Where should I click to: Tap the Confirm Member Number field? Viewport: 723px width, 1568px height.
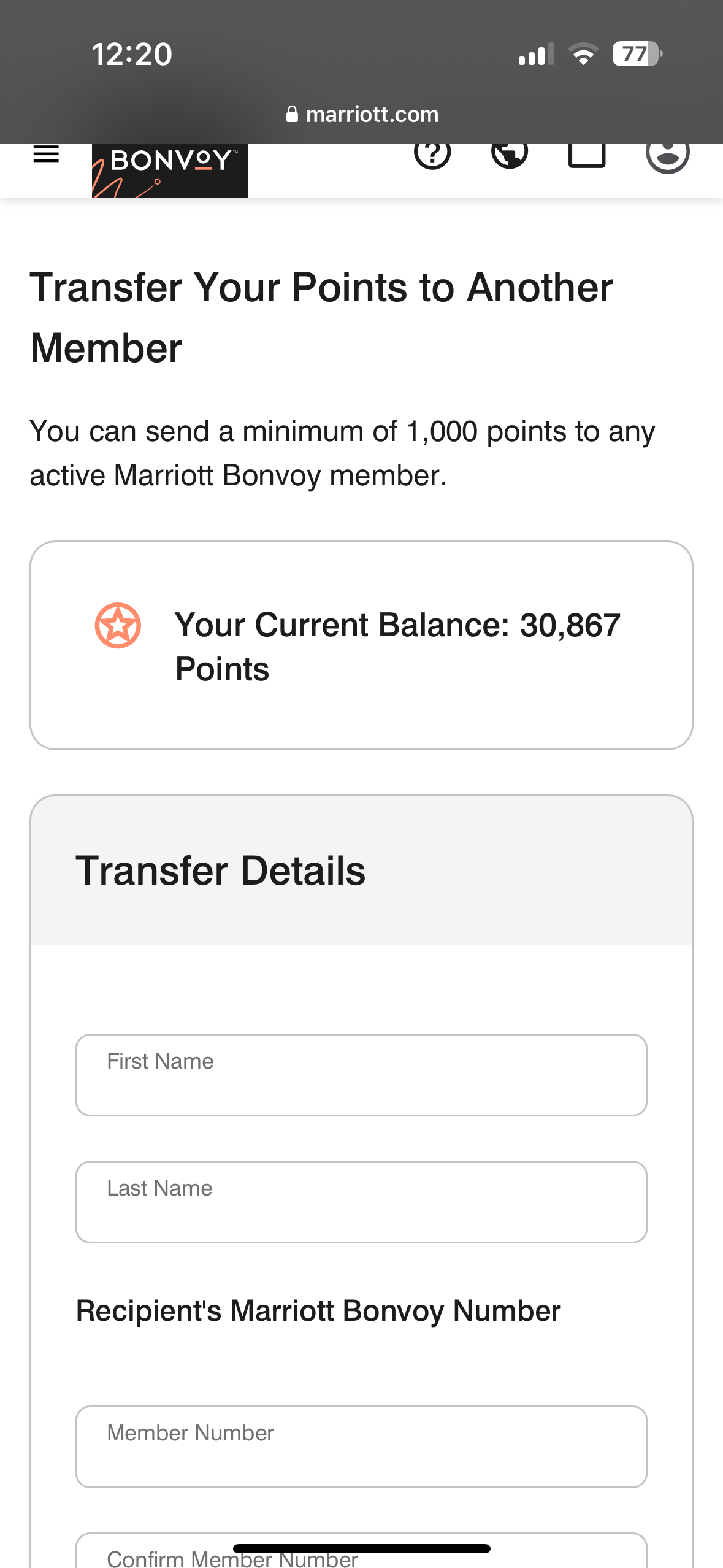[x=361, y=1550]
